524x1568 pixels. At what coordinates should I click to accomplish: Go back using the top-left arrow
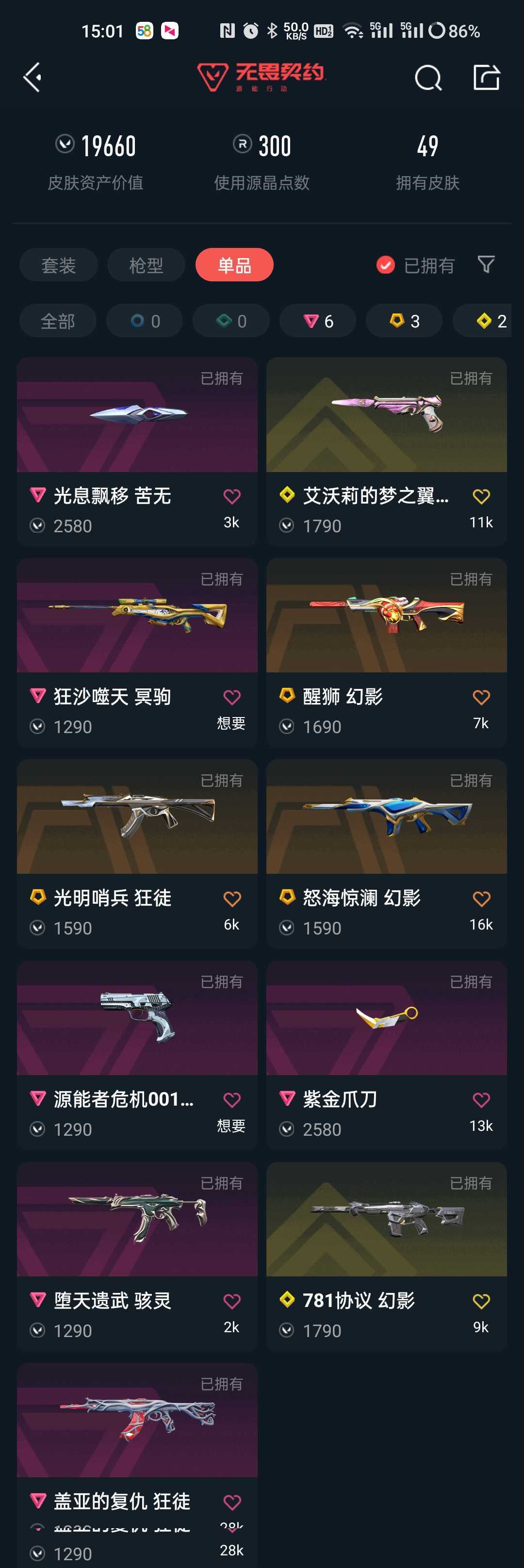tap(32, 77)
